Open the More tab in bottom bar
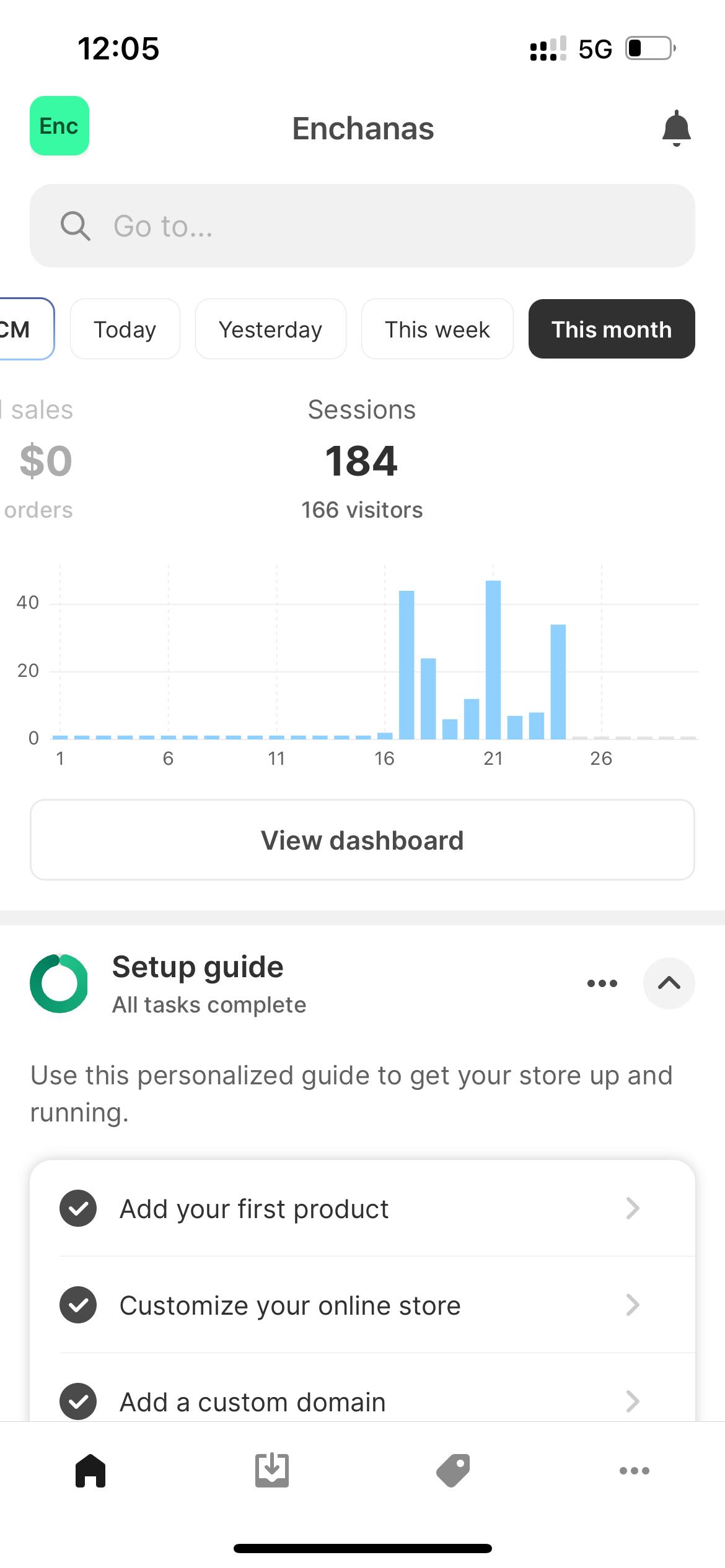Screen dimensions: 725x1568 click(634, 1470)
